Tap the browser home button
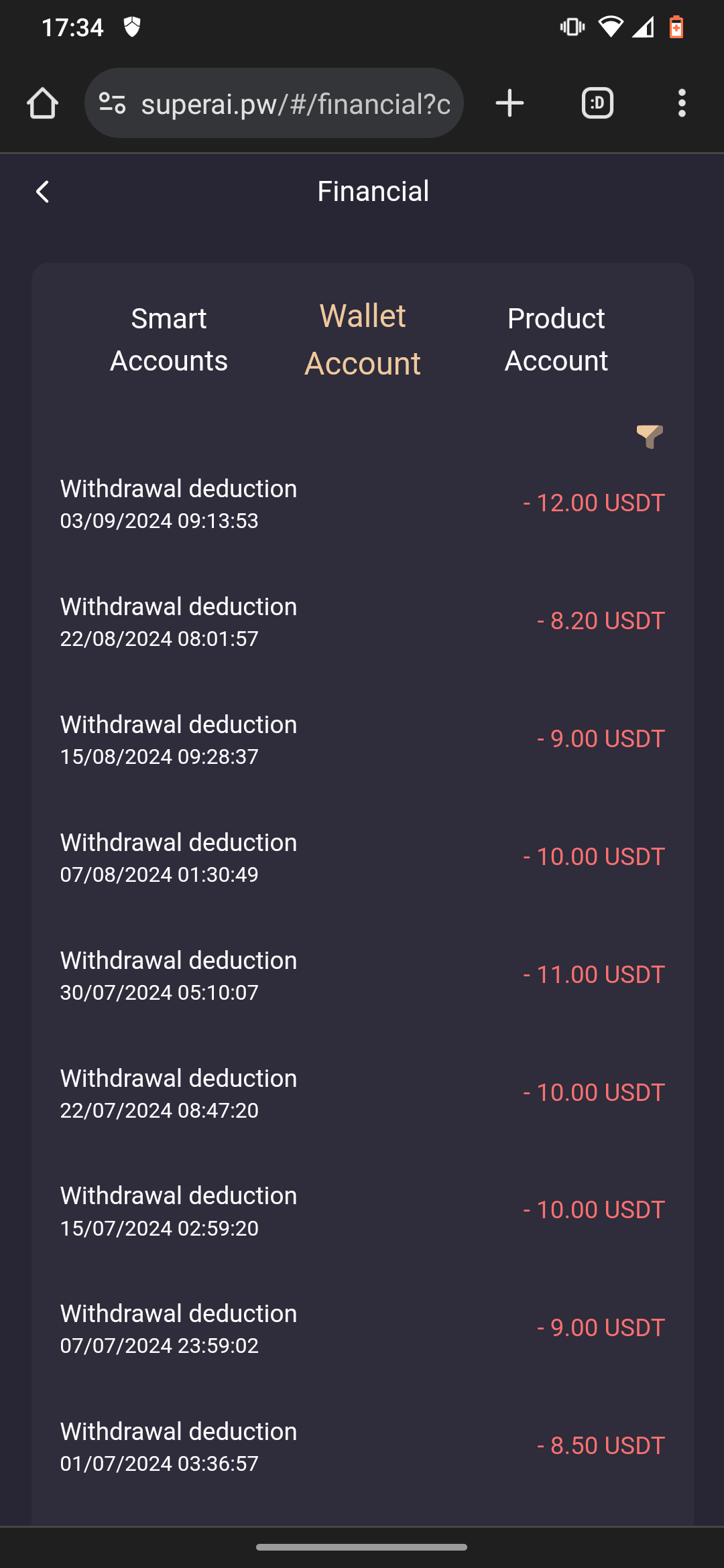 click(x=42, y=103)
